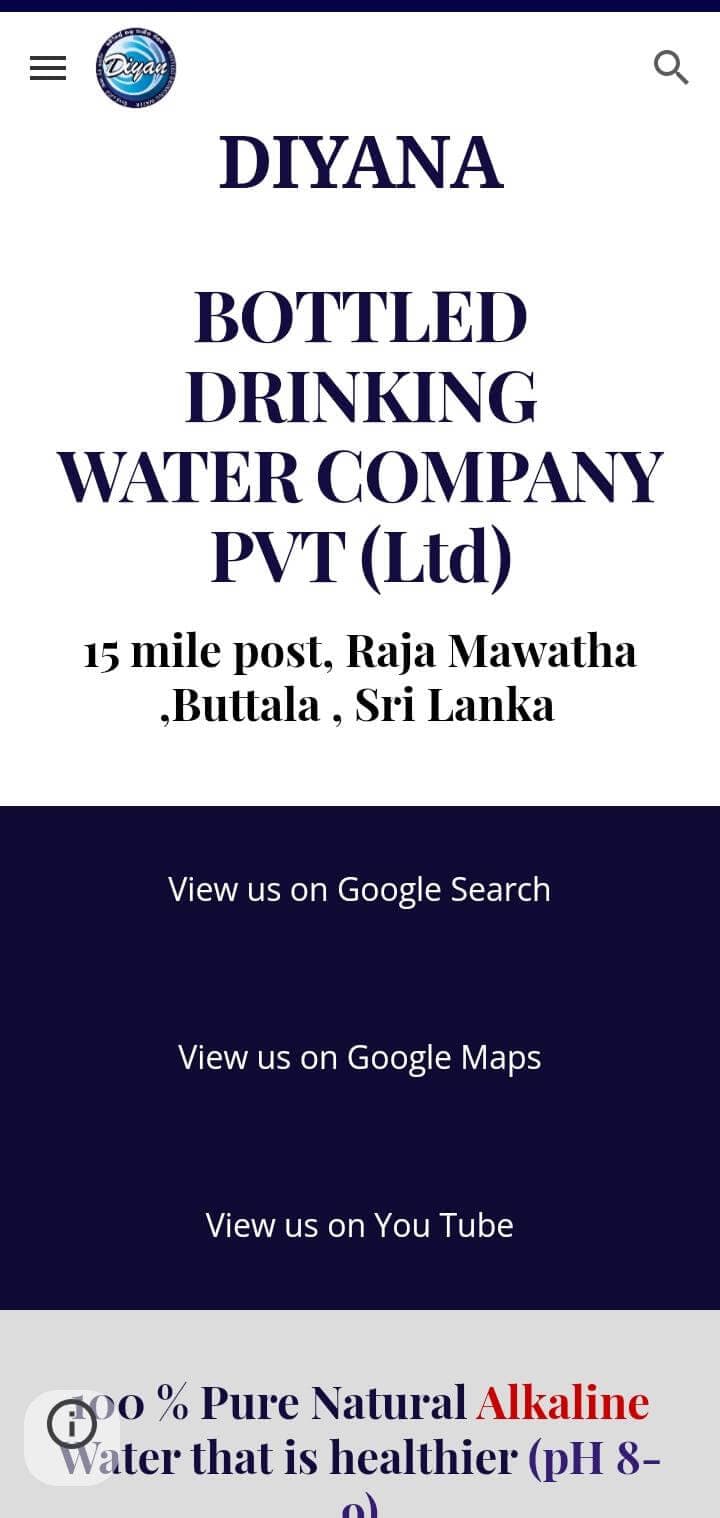Expand the navigation drawer from the top bar
This screenshot has height=1518, width=720.
(x=47, y=68)
